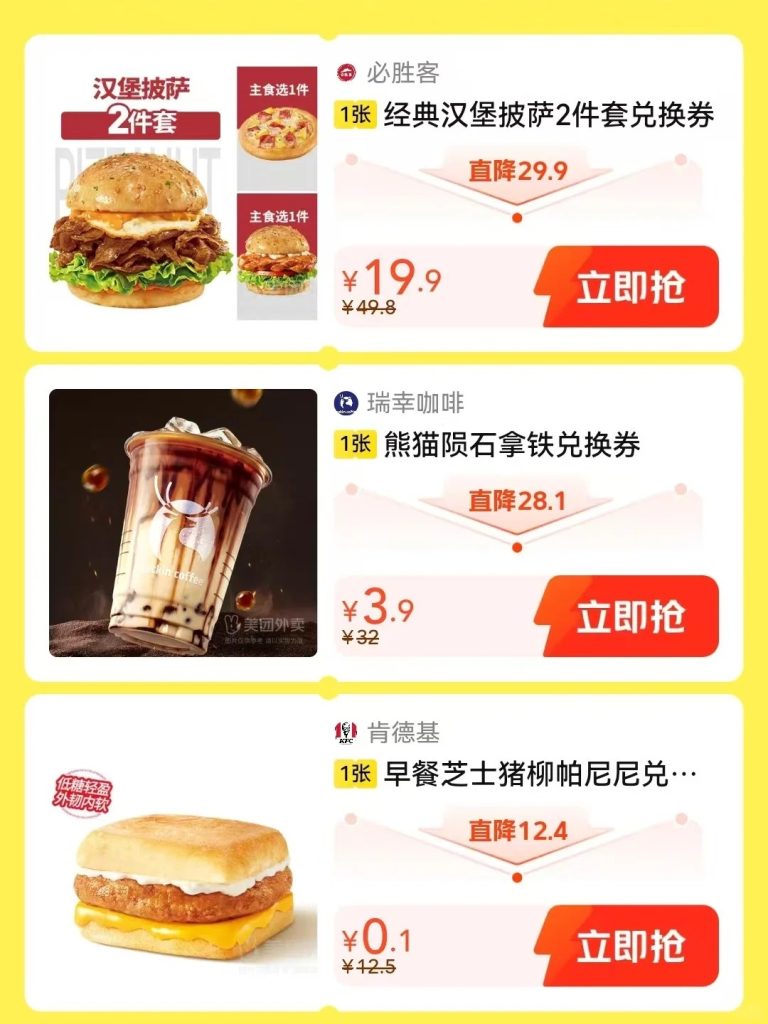Click the 直降29.9 discount ribbon
The width and height of the screenshot is (768, 1024).
coord(516,168)
